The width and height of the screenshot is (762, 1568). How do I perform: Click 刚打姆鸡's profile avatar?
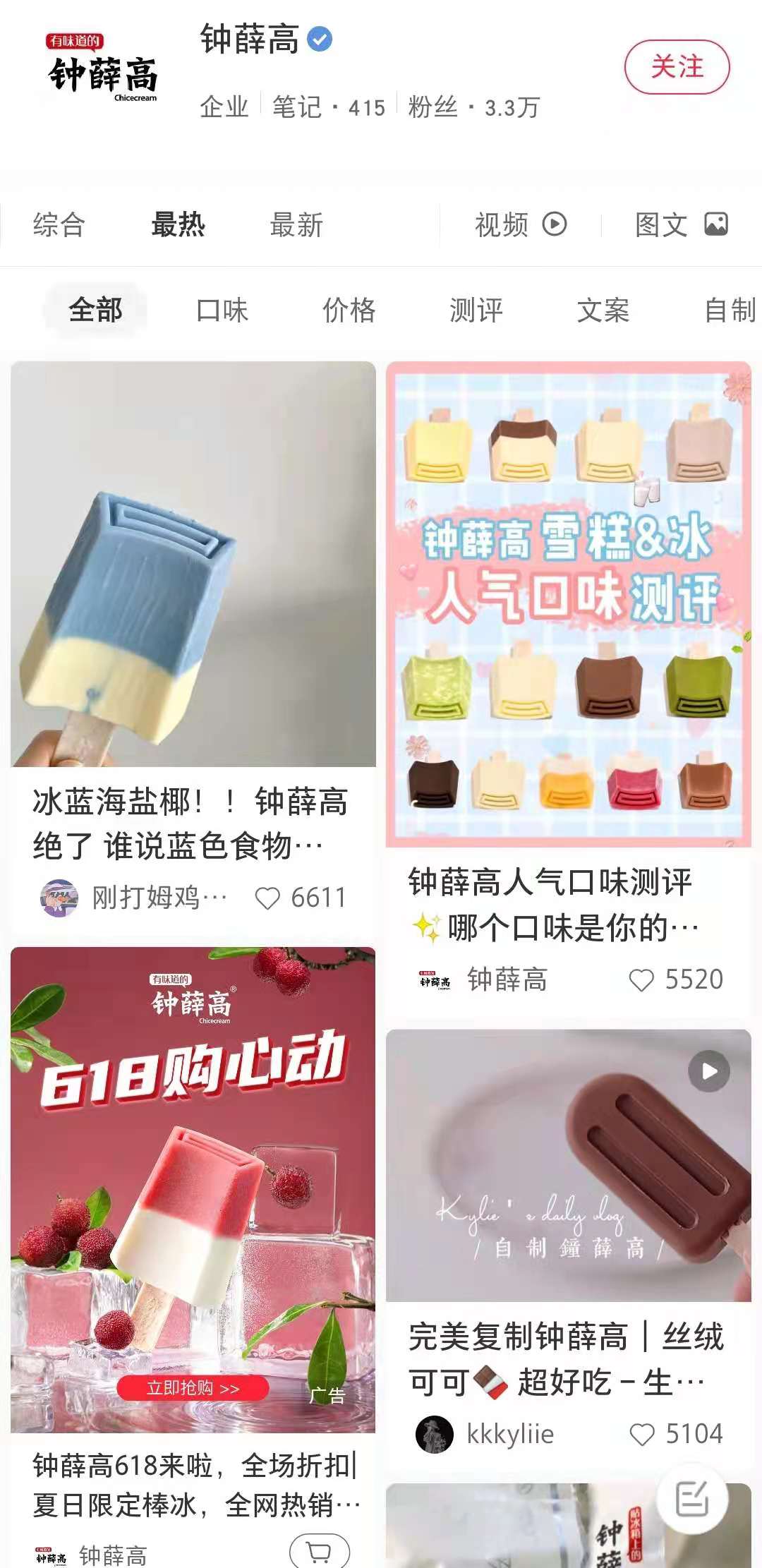pos(59,897)
